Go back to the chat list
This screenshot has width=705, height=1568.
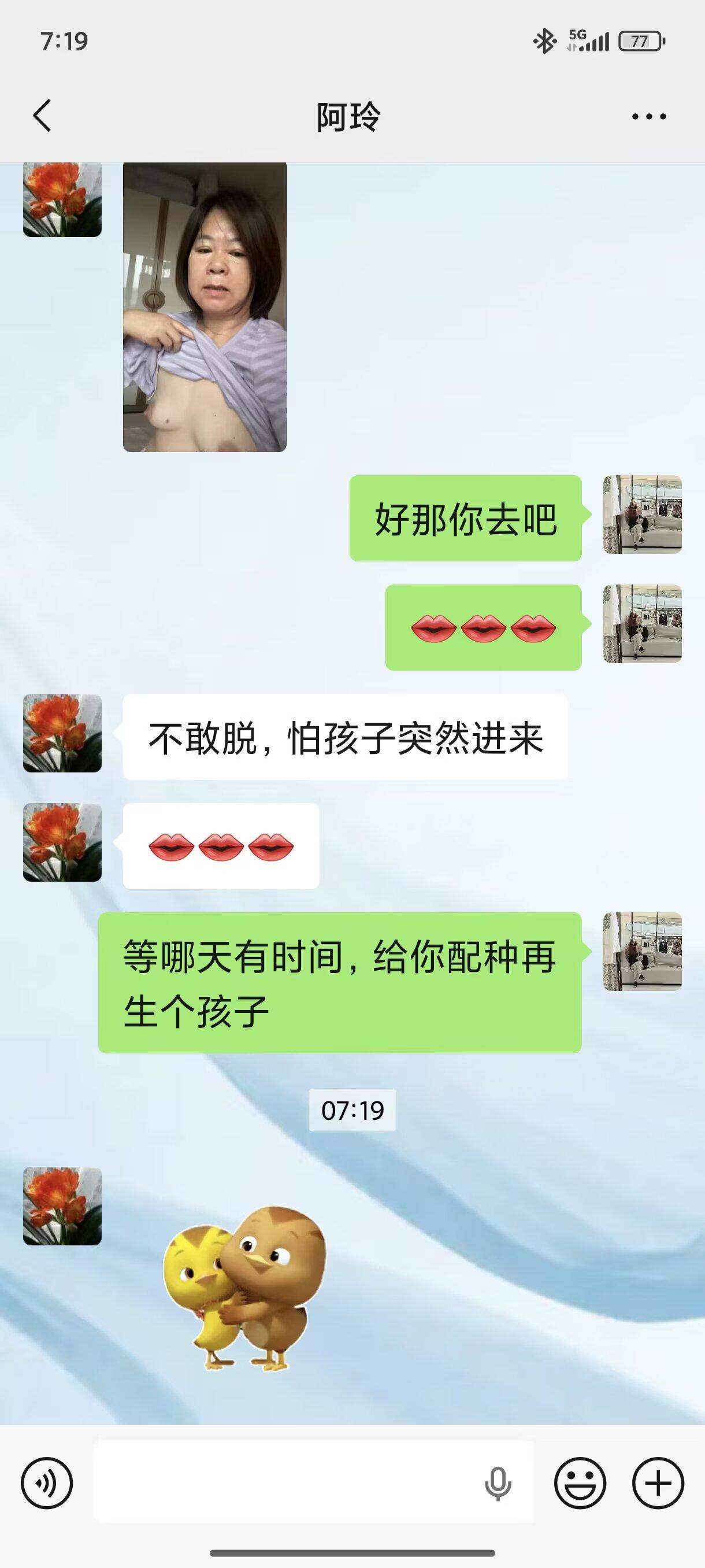[42, 116]
